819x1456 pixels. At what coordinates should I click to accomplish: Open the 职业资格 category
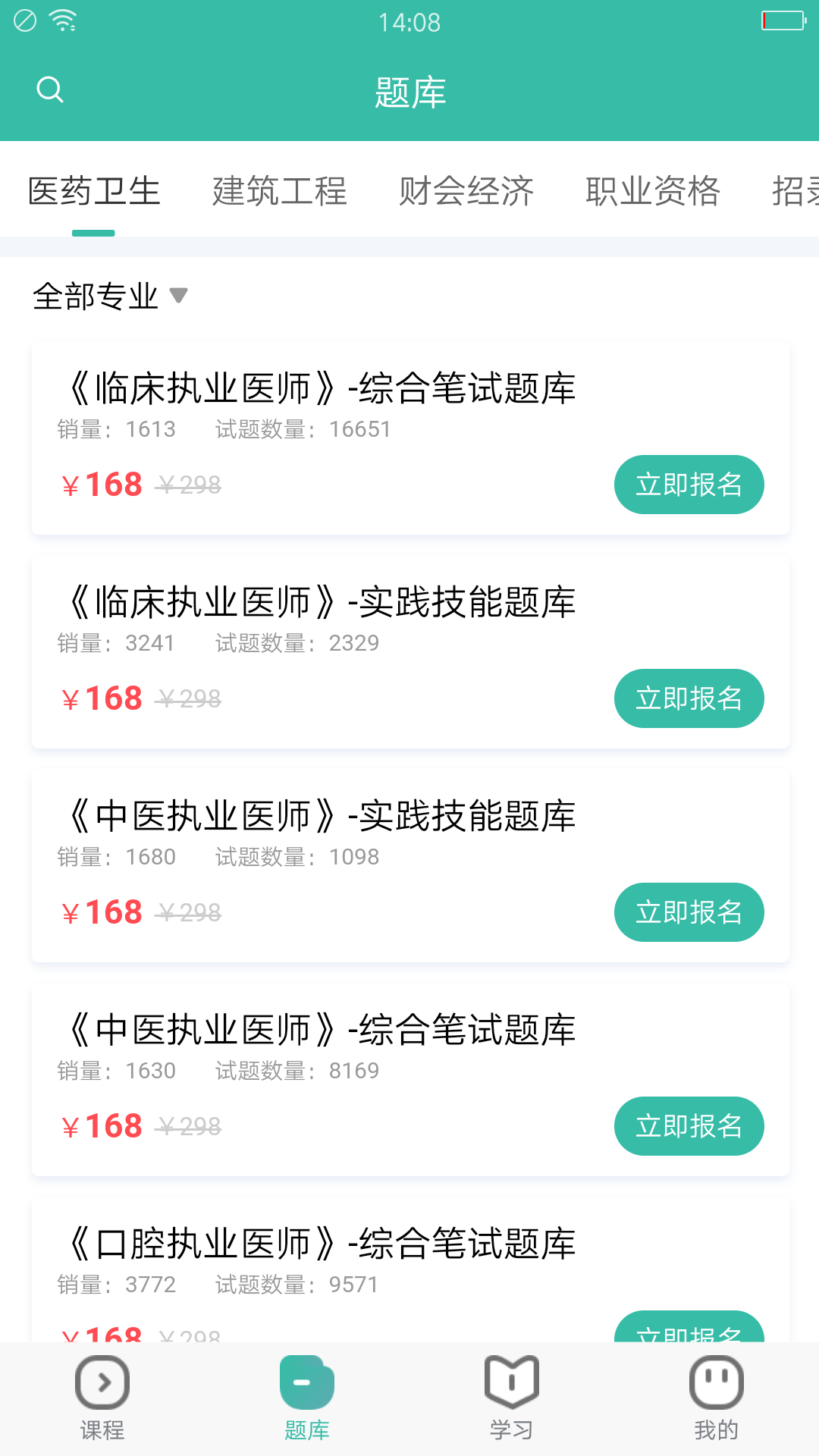pyautogui.click(x=654, y=191)
